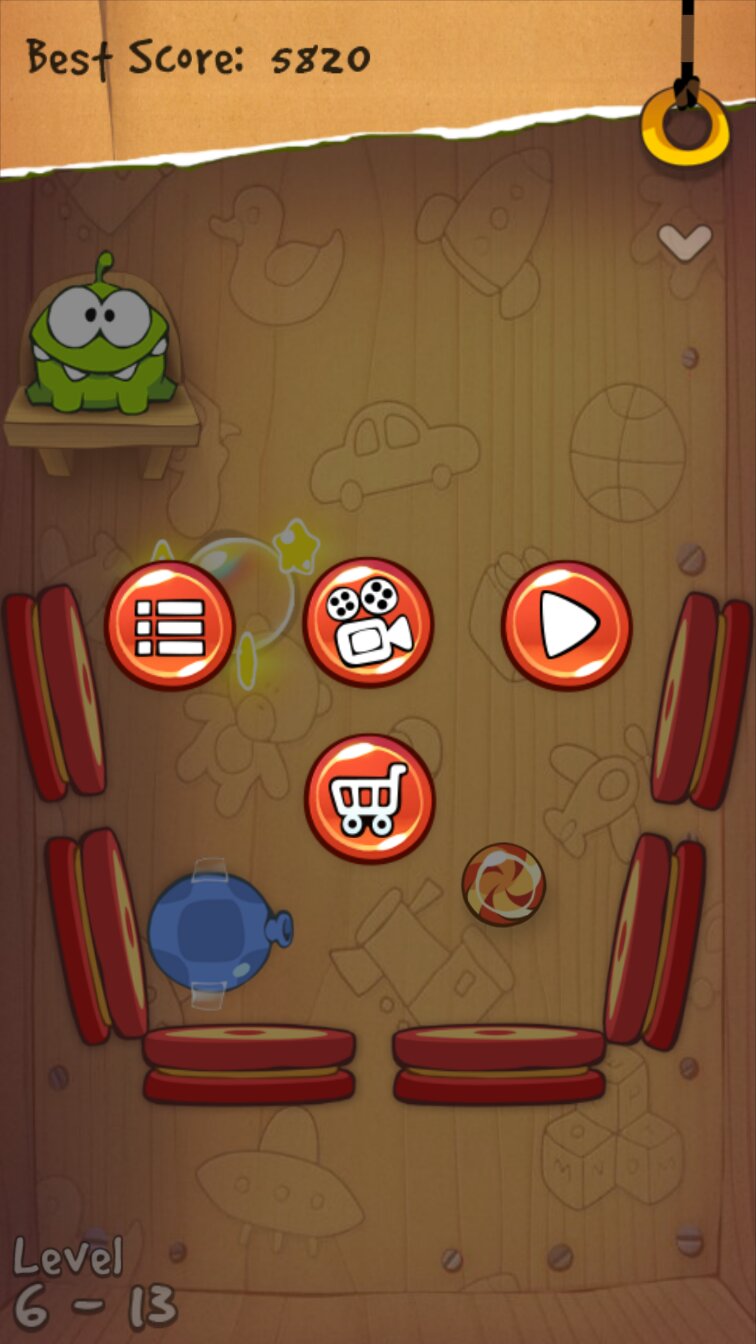Resume the game with the play button
Image resolution: width=756 pixels, height=1344 pixels.
click(x=566, y=625)
